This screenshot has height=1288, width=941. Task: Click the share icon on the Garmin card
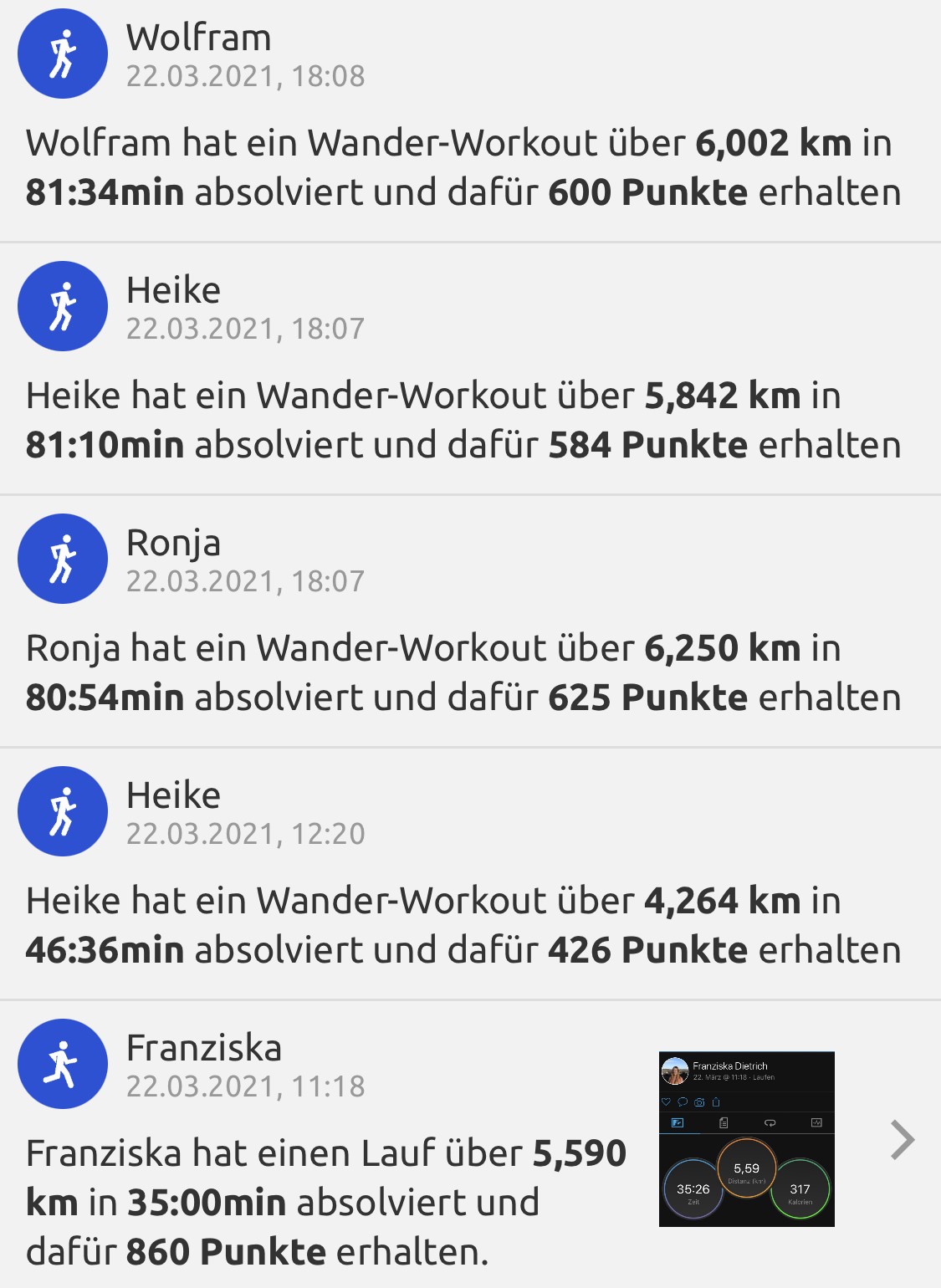tap(716, 1102)
